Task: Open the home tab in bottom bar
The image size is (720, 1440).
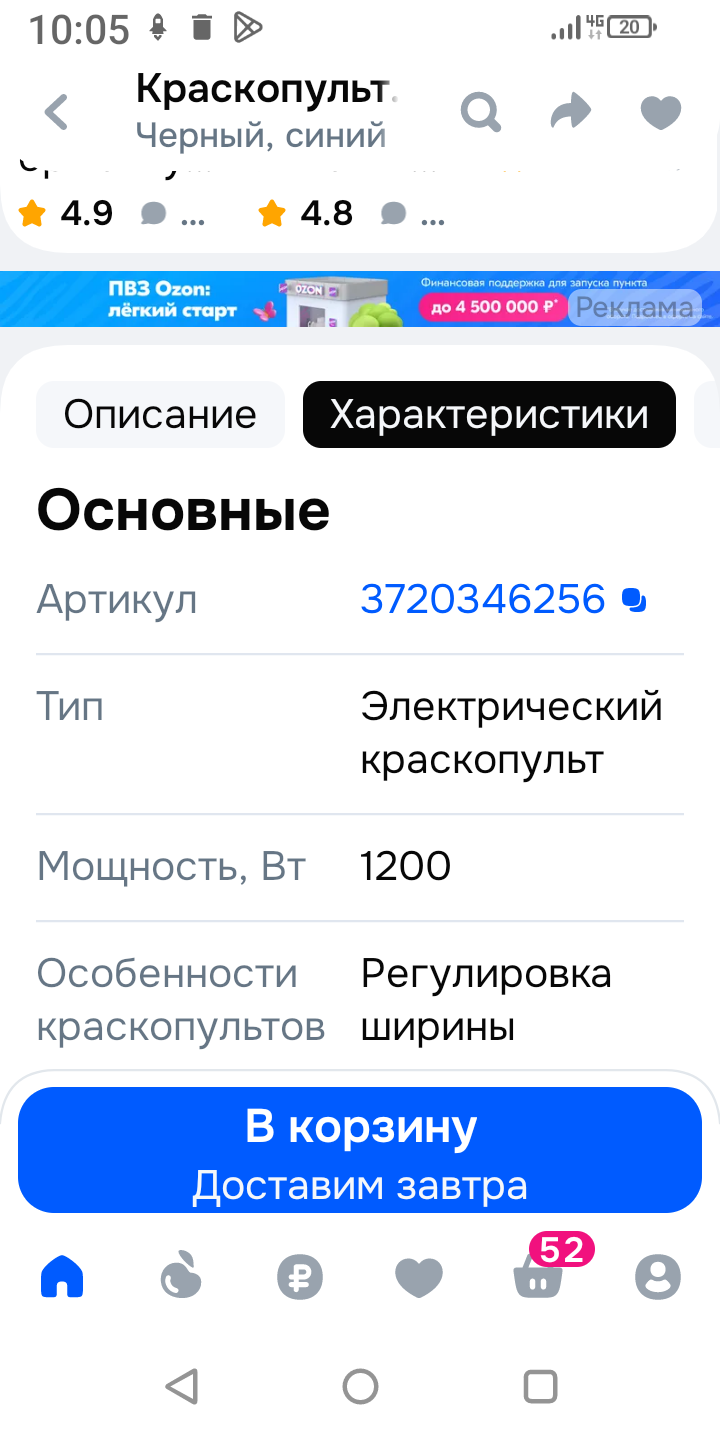Action: coord(62,1277)
